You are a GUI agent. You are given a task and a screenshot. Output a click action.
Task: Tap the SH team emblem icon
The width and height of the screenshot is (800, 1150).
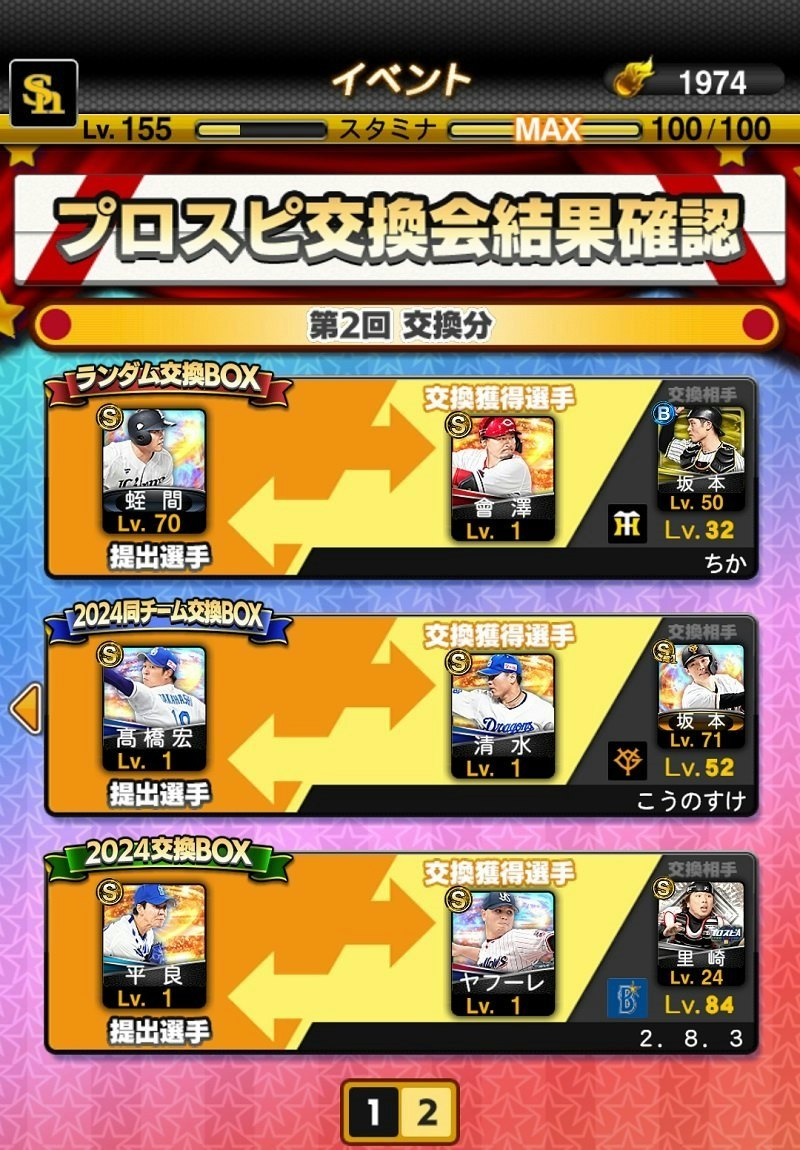click(44, 92)
